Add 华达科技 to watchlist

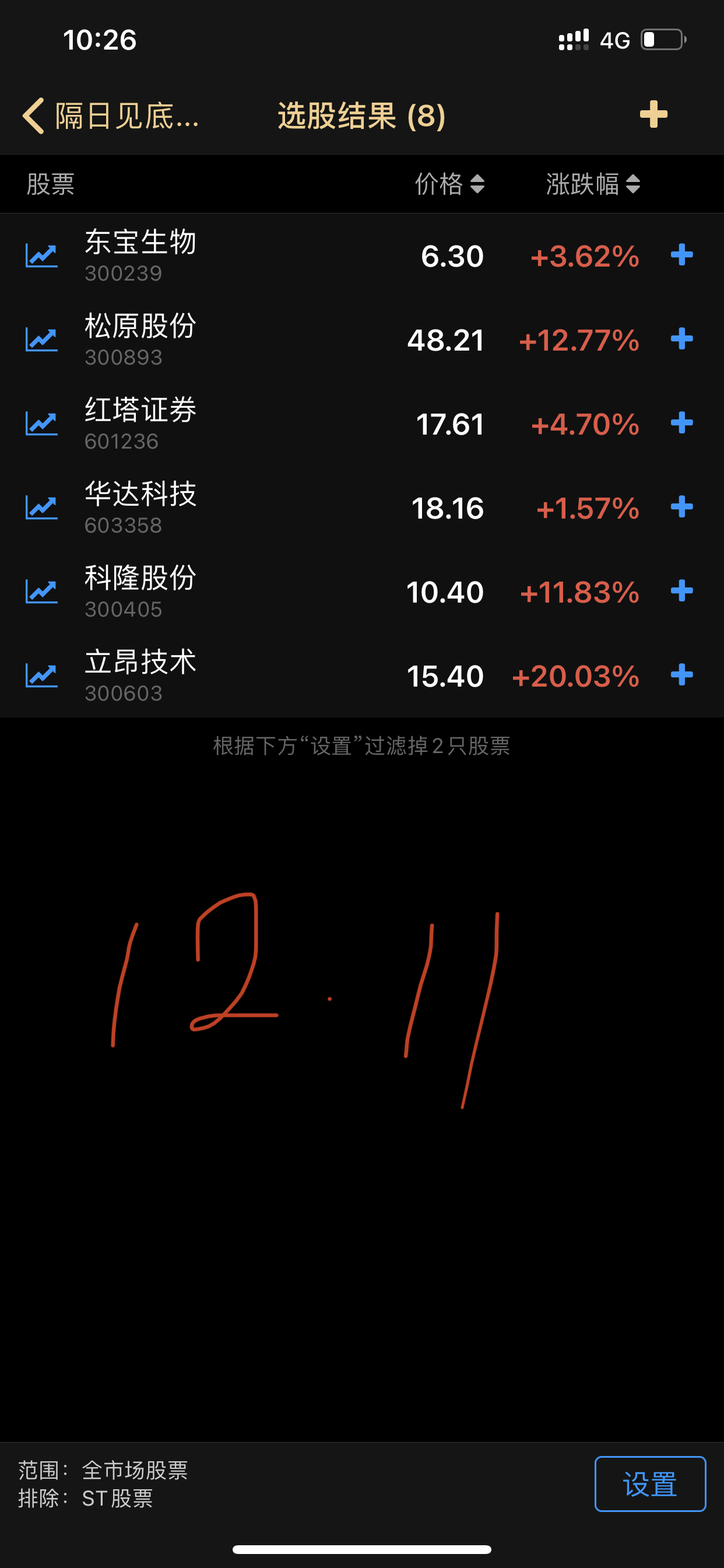(x=681, y=507)
